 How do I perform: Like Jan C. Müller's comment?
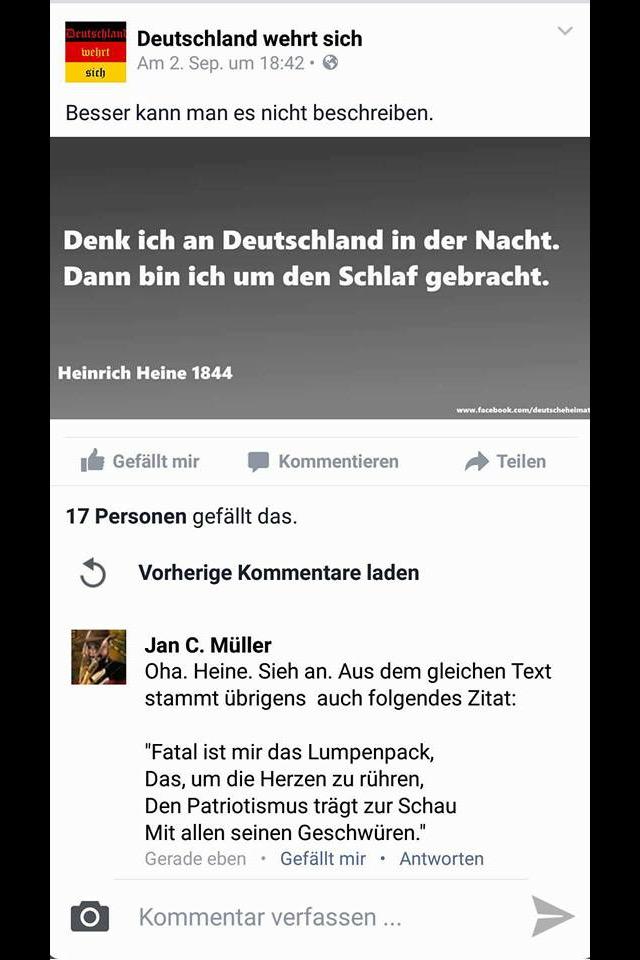click(323, 859)
